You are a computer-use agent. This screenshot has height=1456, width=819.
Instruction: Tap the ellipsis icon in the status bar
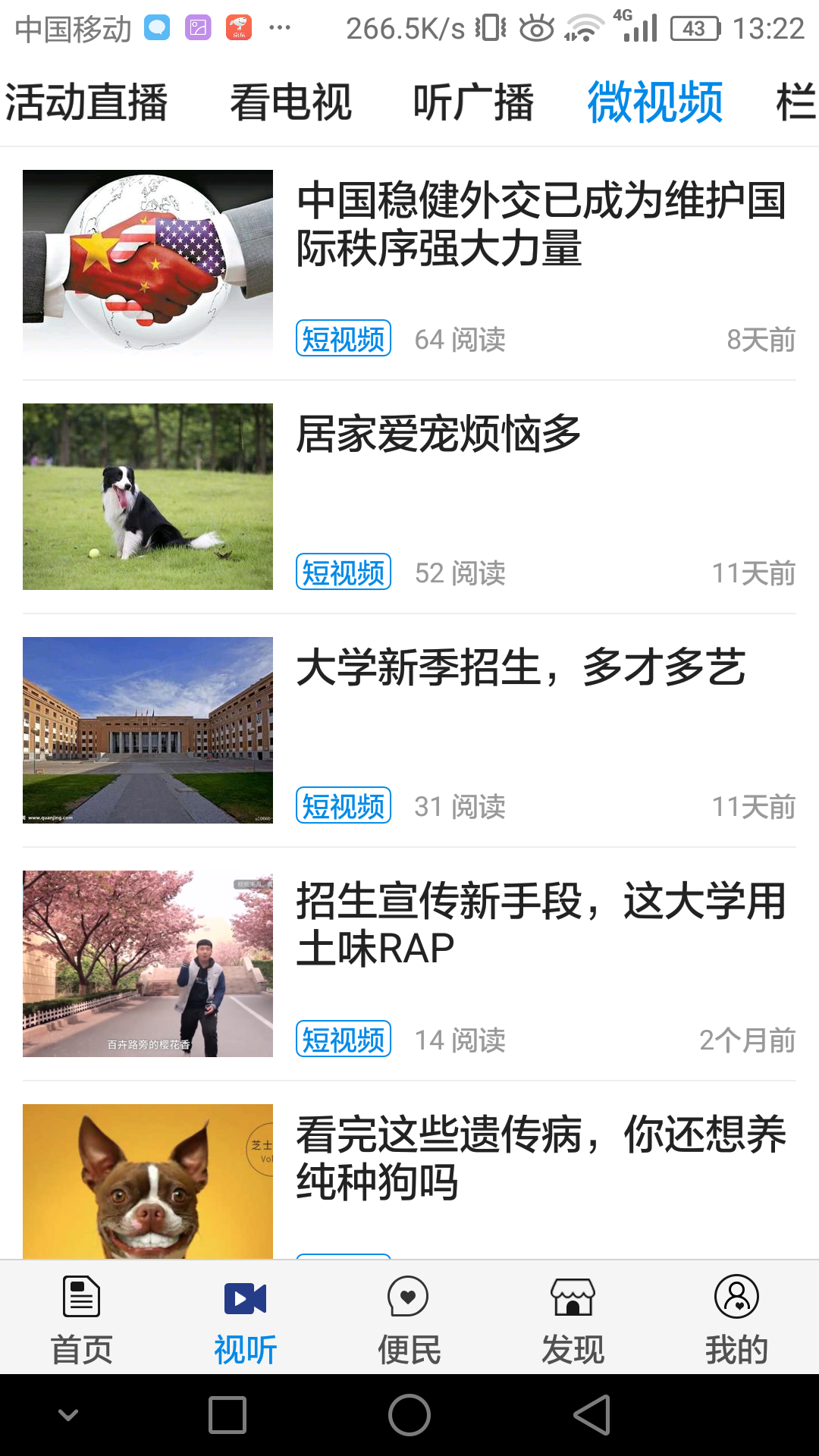[x=279, y=27]
